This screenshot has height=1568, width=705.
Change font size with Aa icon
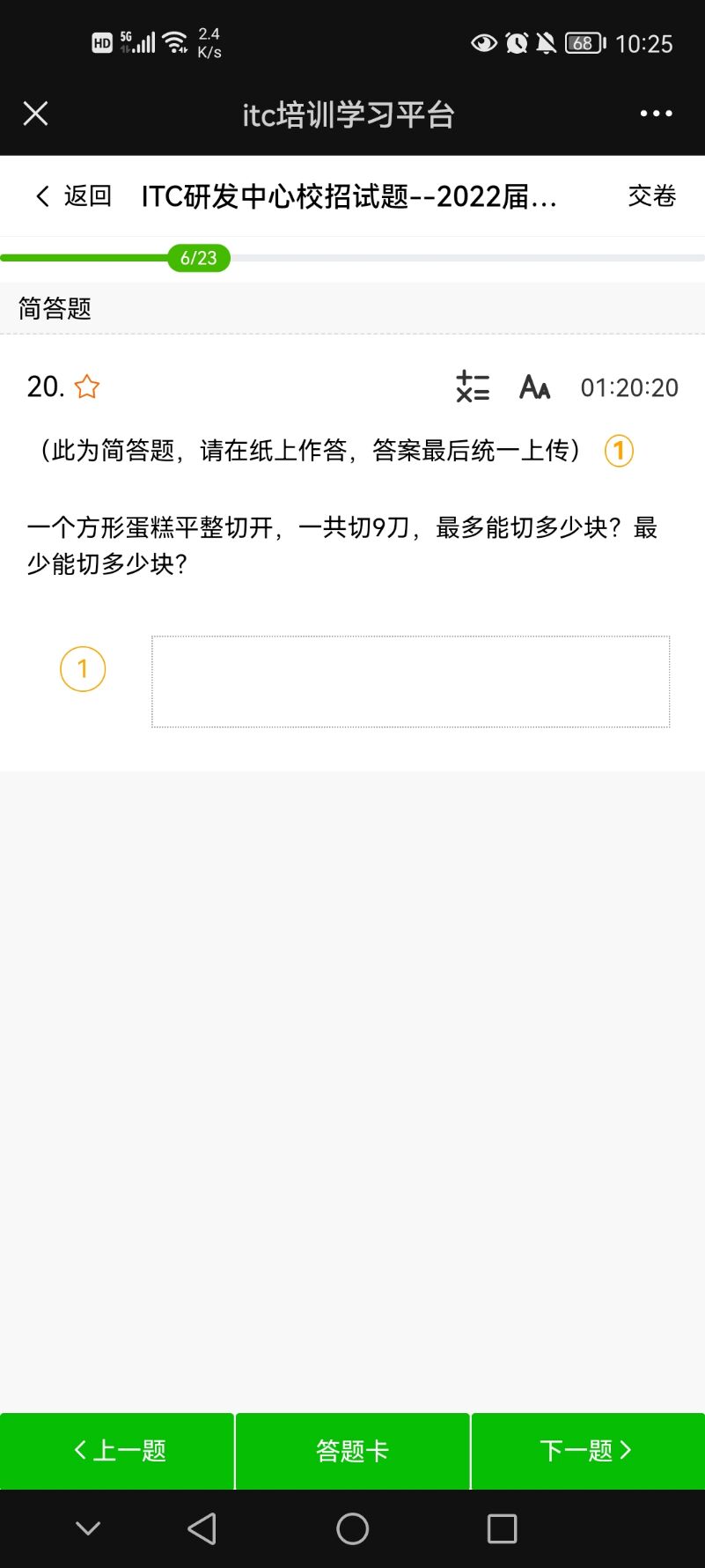click(x=534, y=386)
